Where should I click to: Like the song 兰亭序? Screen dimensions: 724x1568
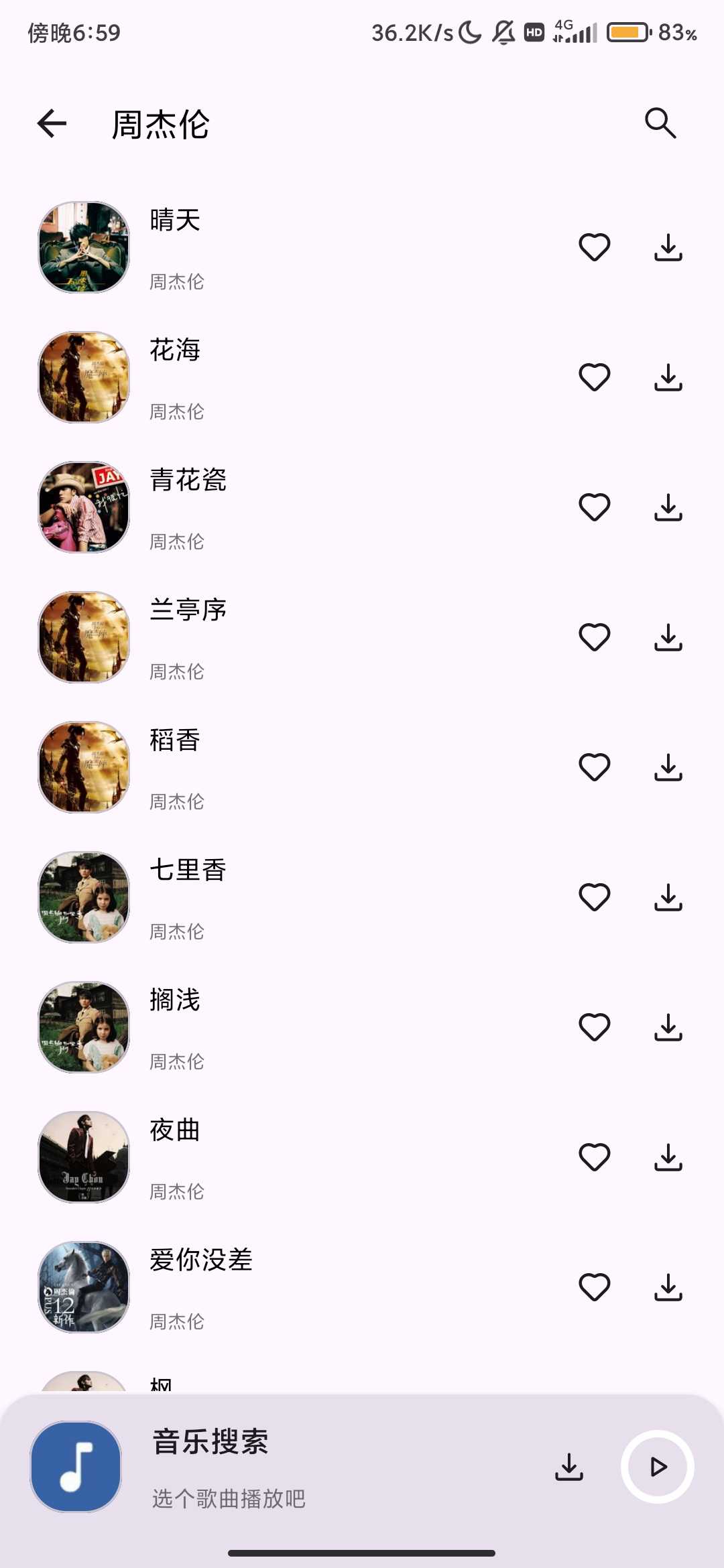click(x=594, y=637)
